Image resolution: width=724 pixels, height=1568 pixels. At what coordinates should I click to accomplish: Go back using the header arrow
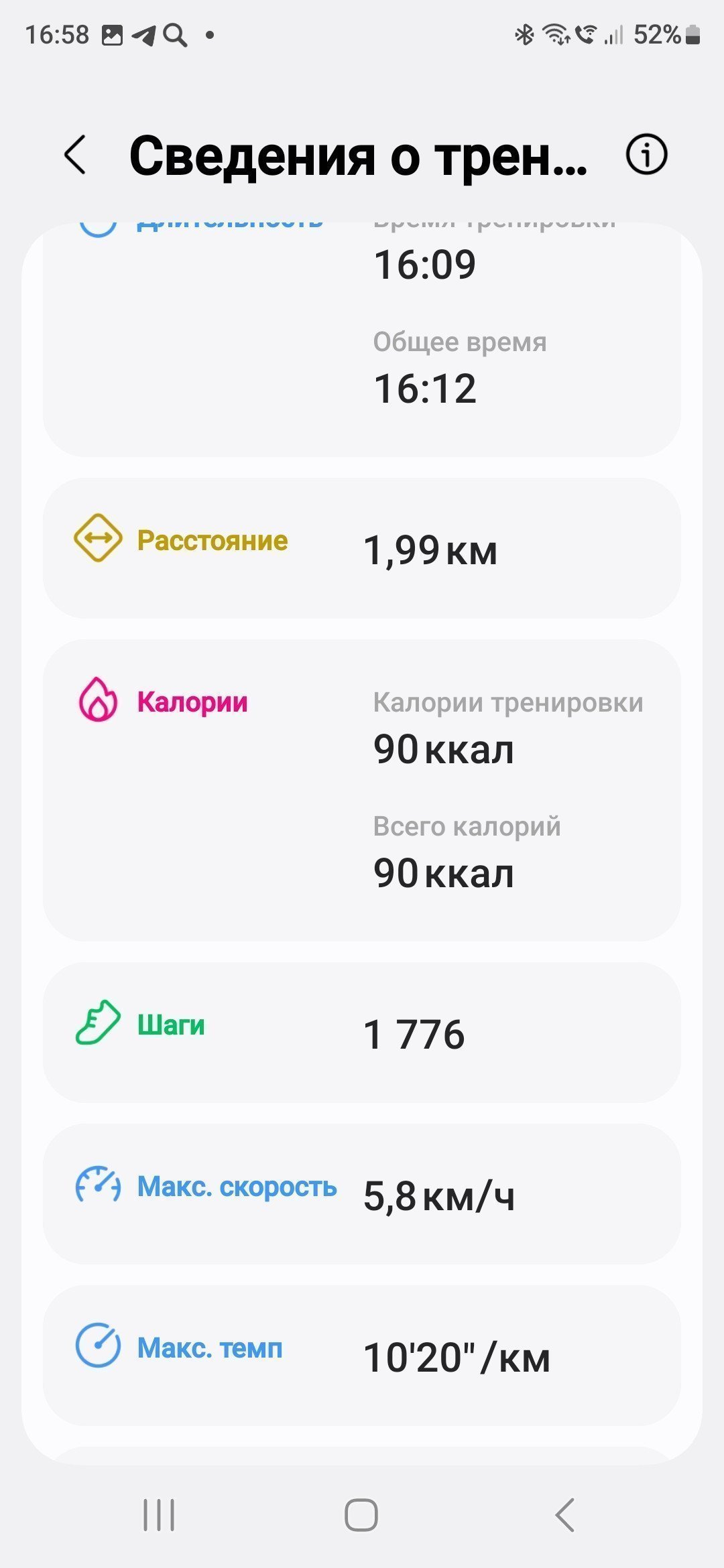(x=75, y=155)
